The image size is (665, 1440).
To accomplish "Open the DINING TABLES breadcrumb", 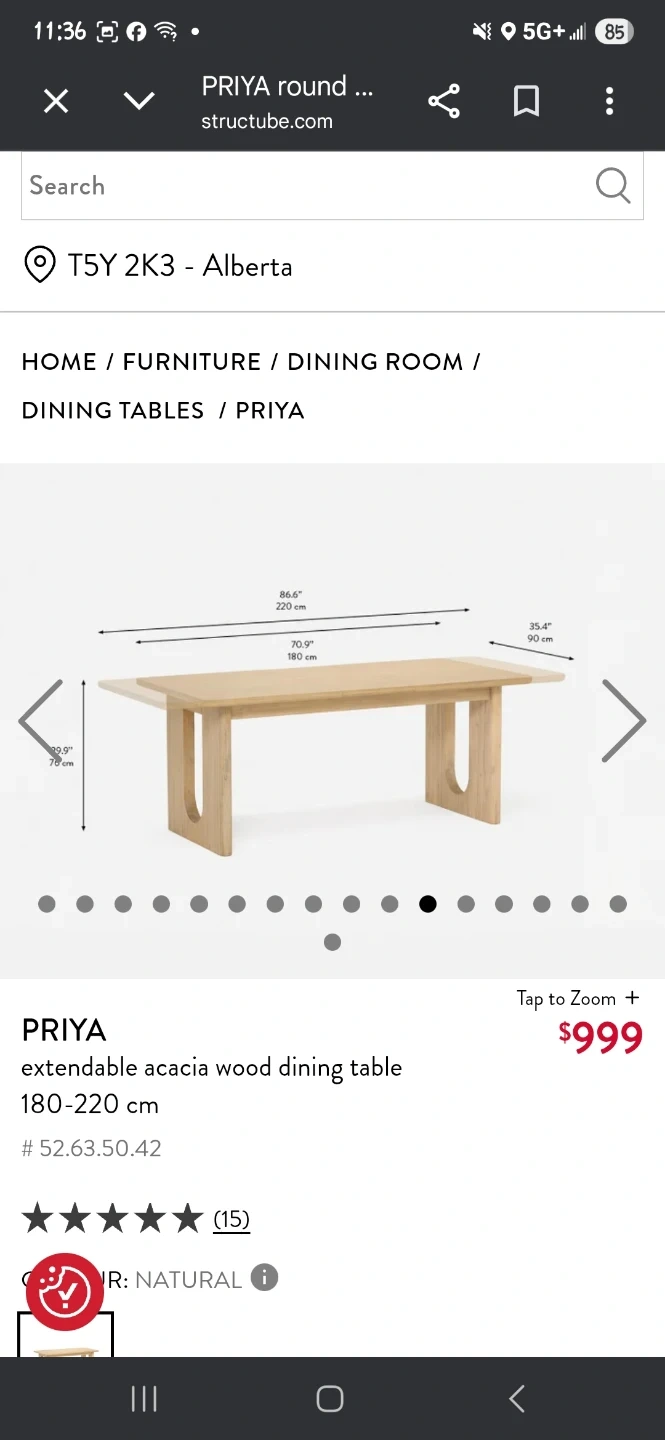I will pyautogui.click(x=113, y=410).
